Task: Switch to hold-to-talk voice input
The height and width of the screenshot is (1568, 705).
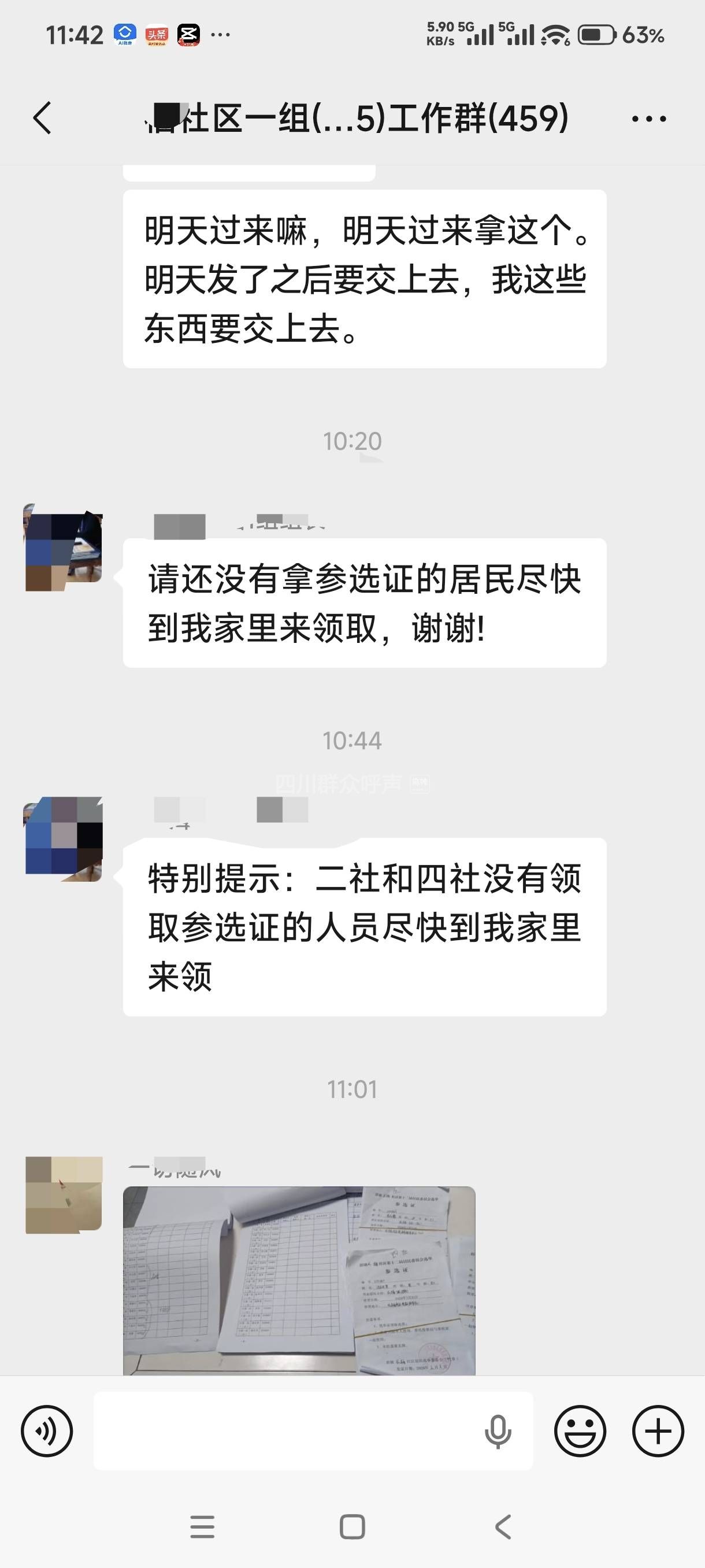Action: (47, 1430)
